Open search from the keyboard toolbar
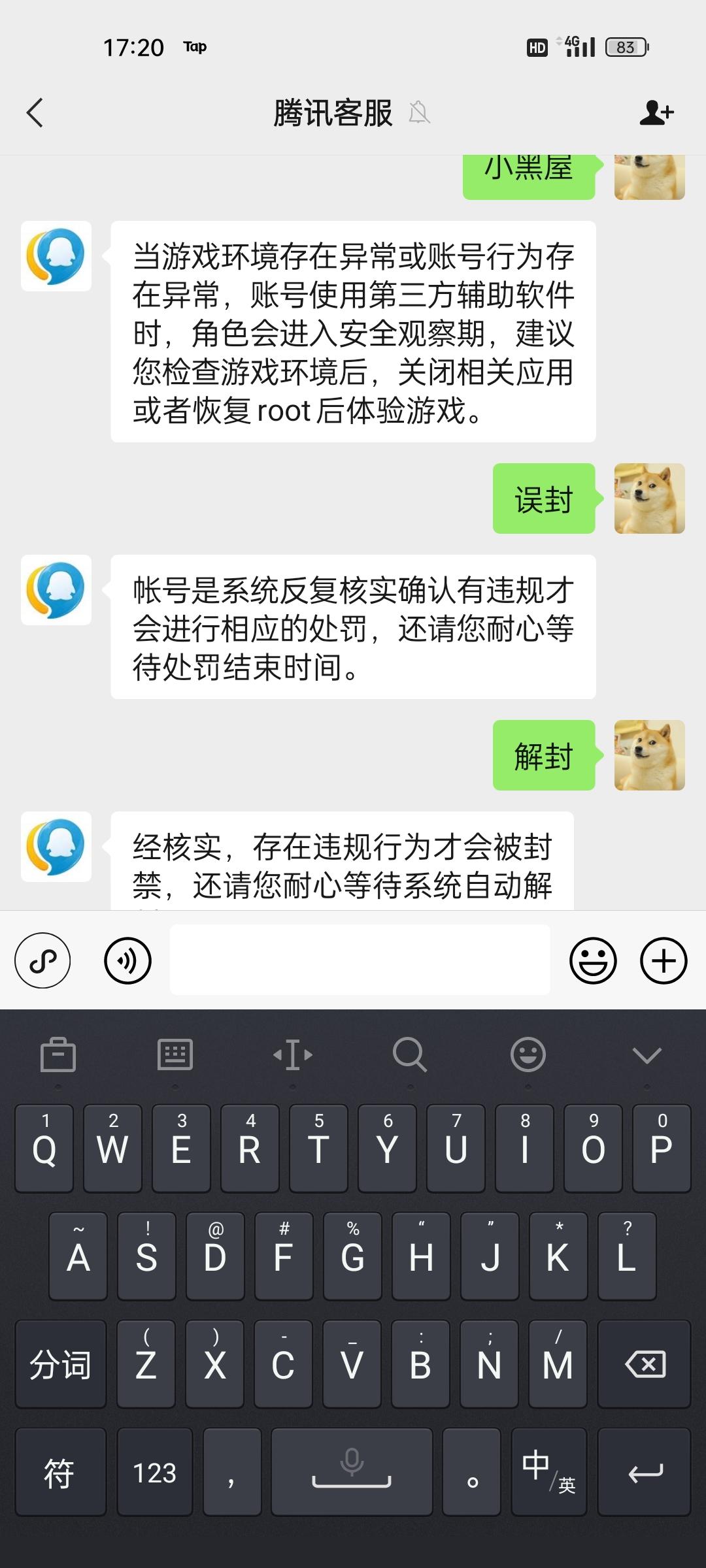Image resolution: width=706 pixels, height=1568 pixels. pos(409,1053)
